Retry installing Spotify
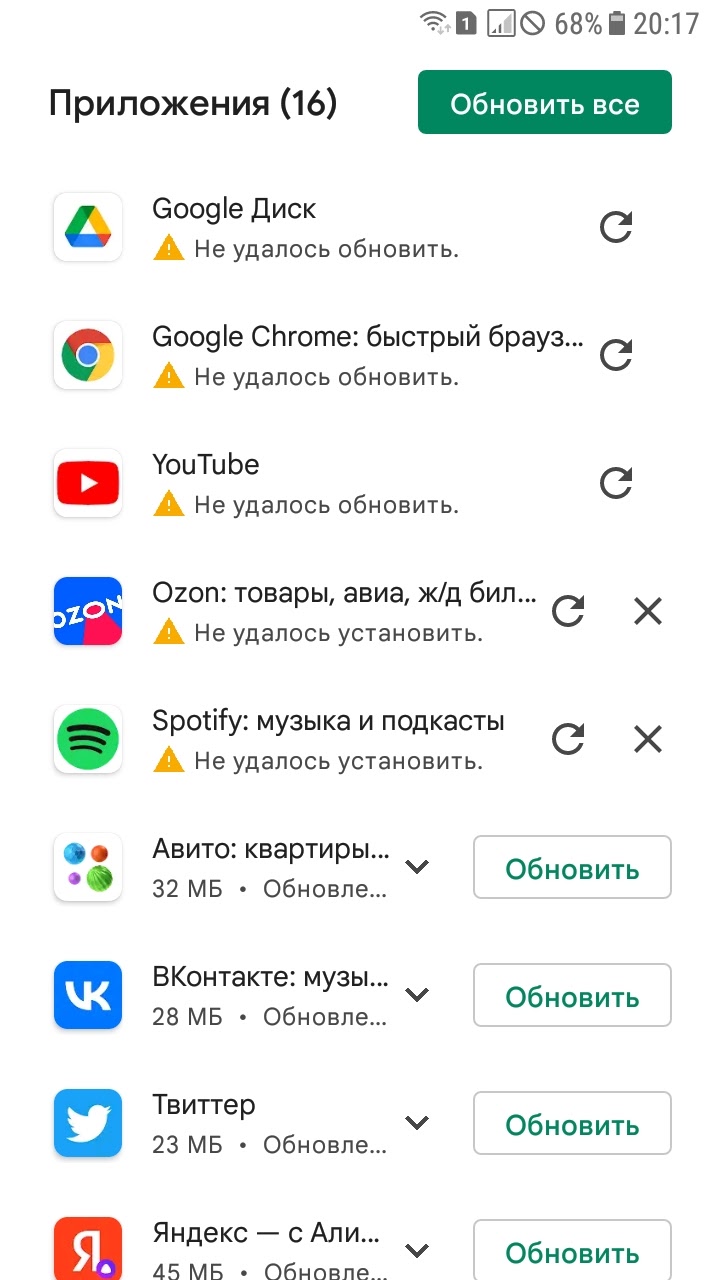The height and width of the screenshot is (1280, 720). click(568, 740)
